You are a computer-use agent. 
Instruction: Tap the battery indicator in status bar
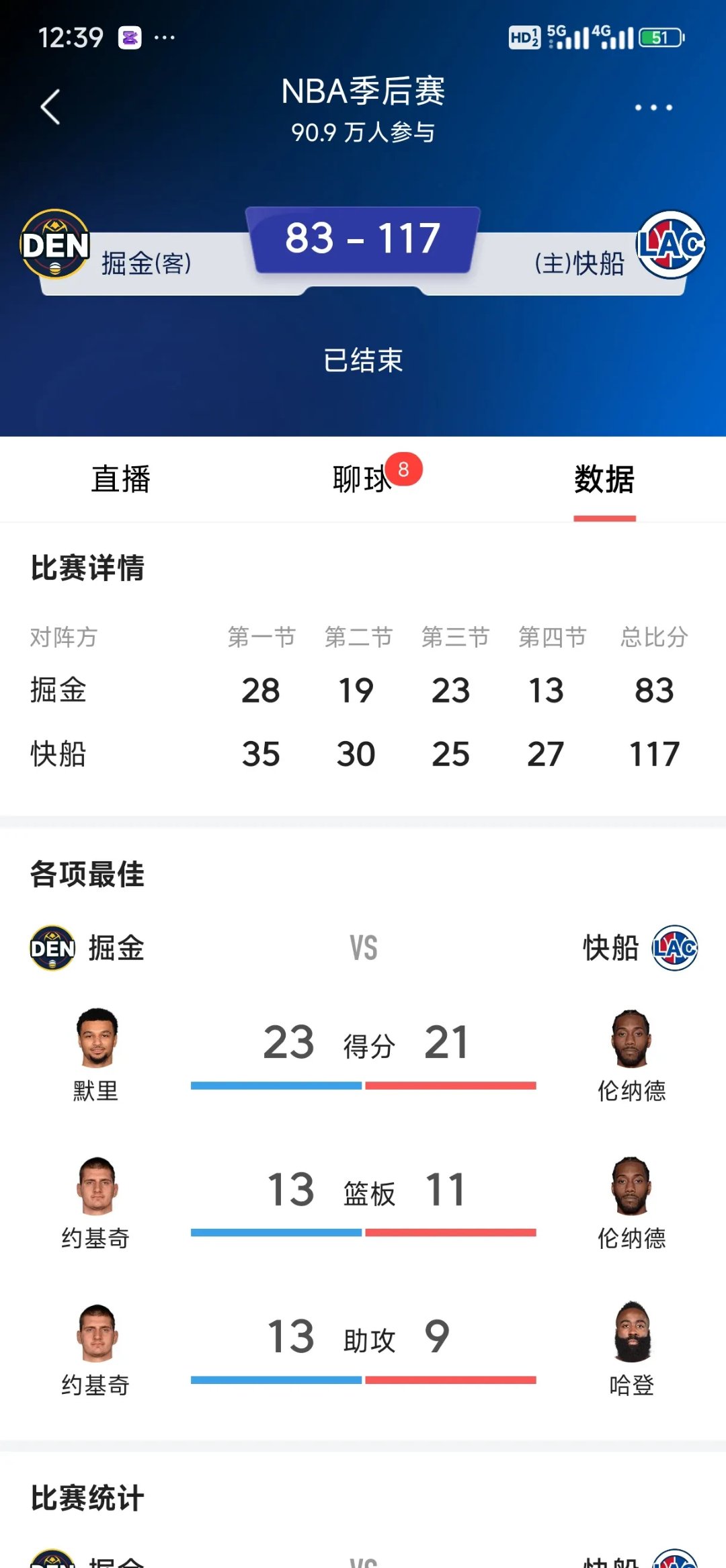[660, 38]
